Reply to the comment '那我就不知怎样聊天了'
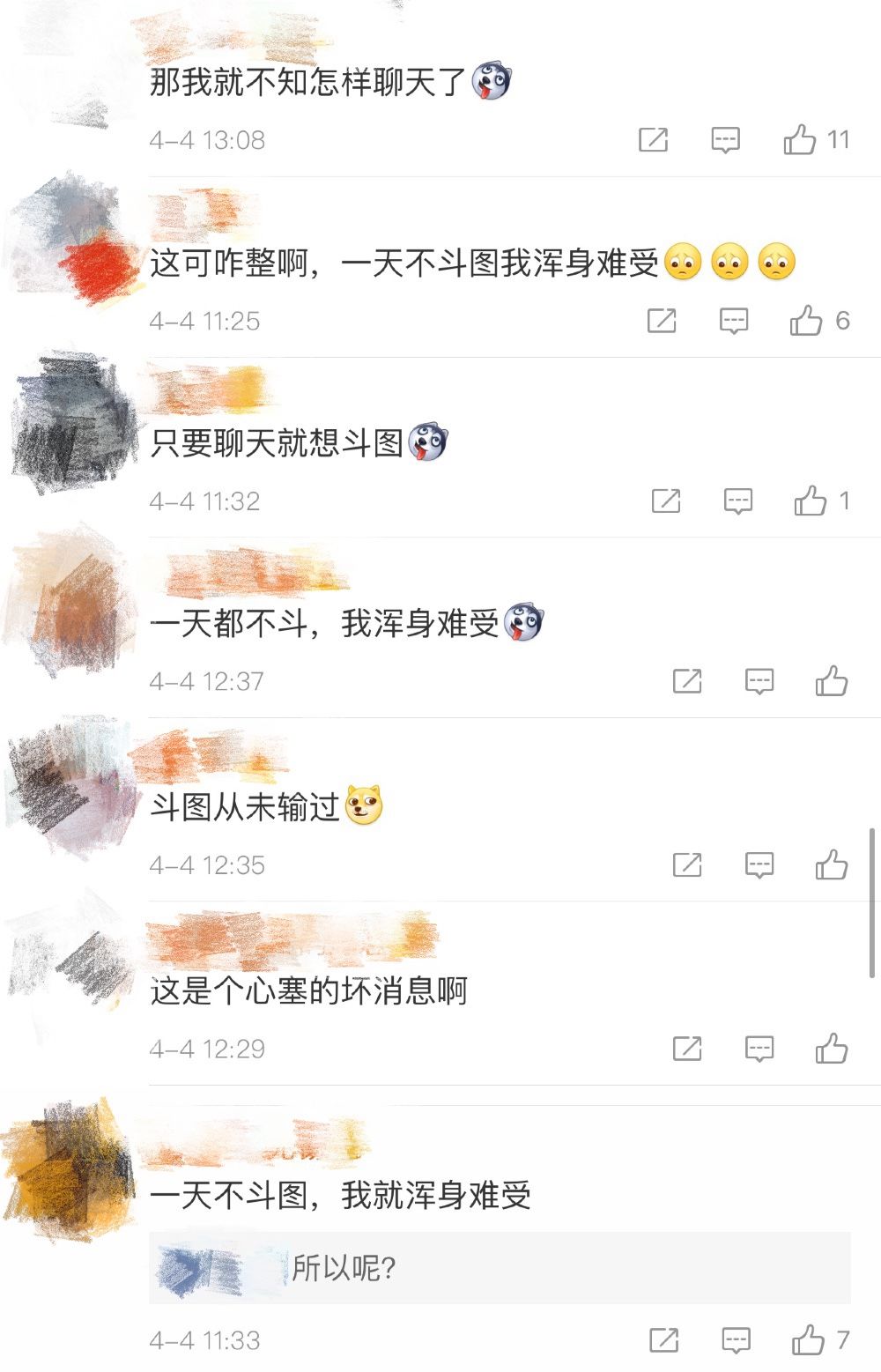This screenshot has width=881, height=1372. (725, 139)
